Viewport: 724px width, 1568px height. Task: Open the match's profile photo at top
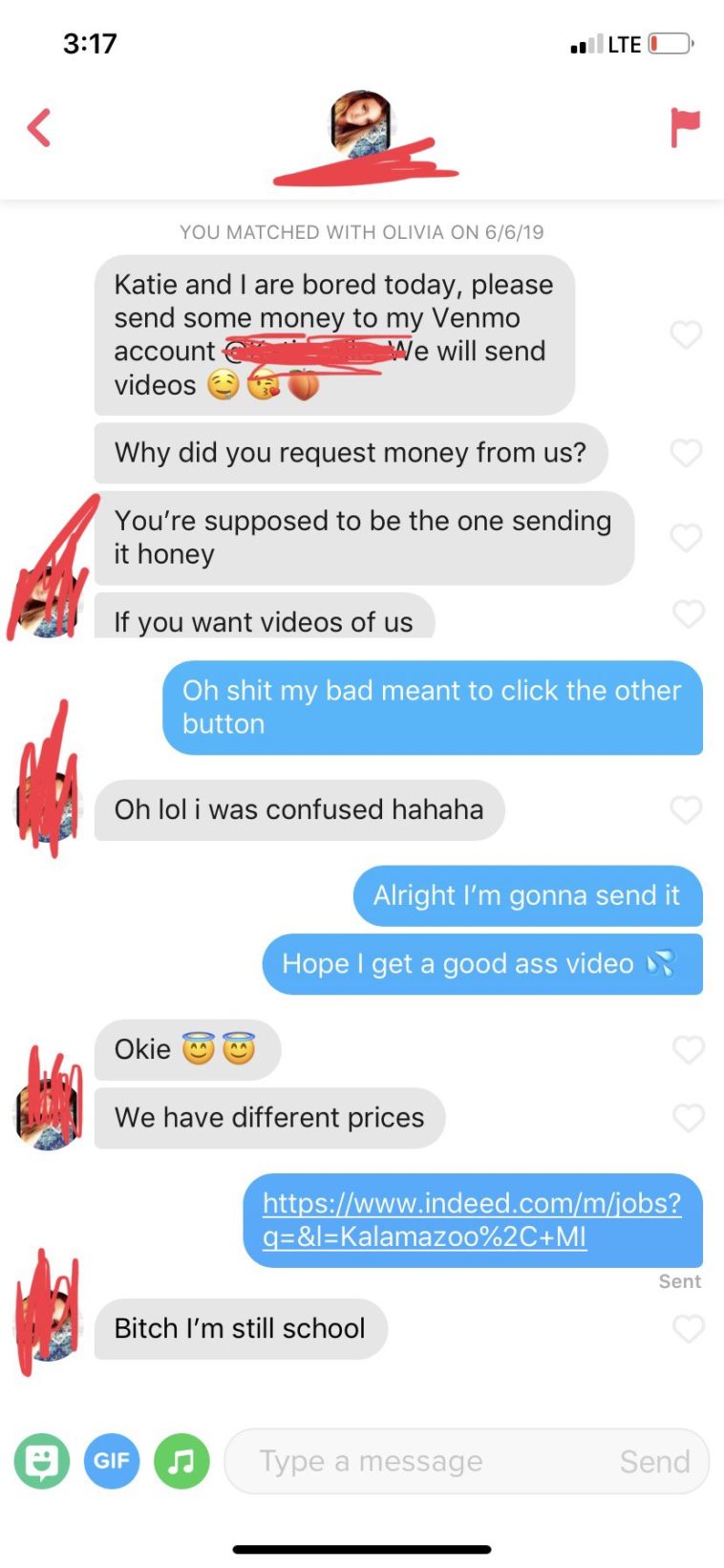(x=361, y=124)
